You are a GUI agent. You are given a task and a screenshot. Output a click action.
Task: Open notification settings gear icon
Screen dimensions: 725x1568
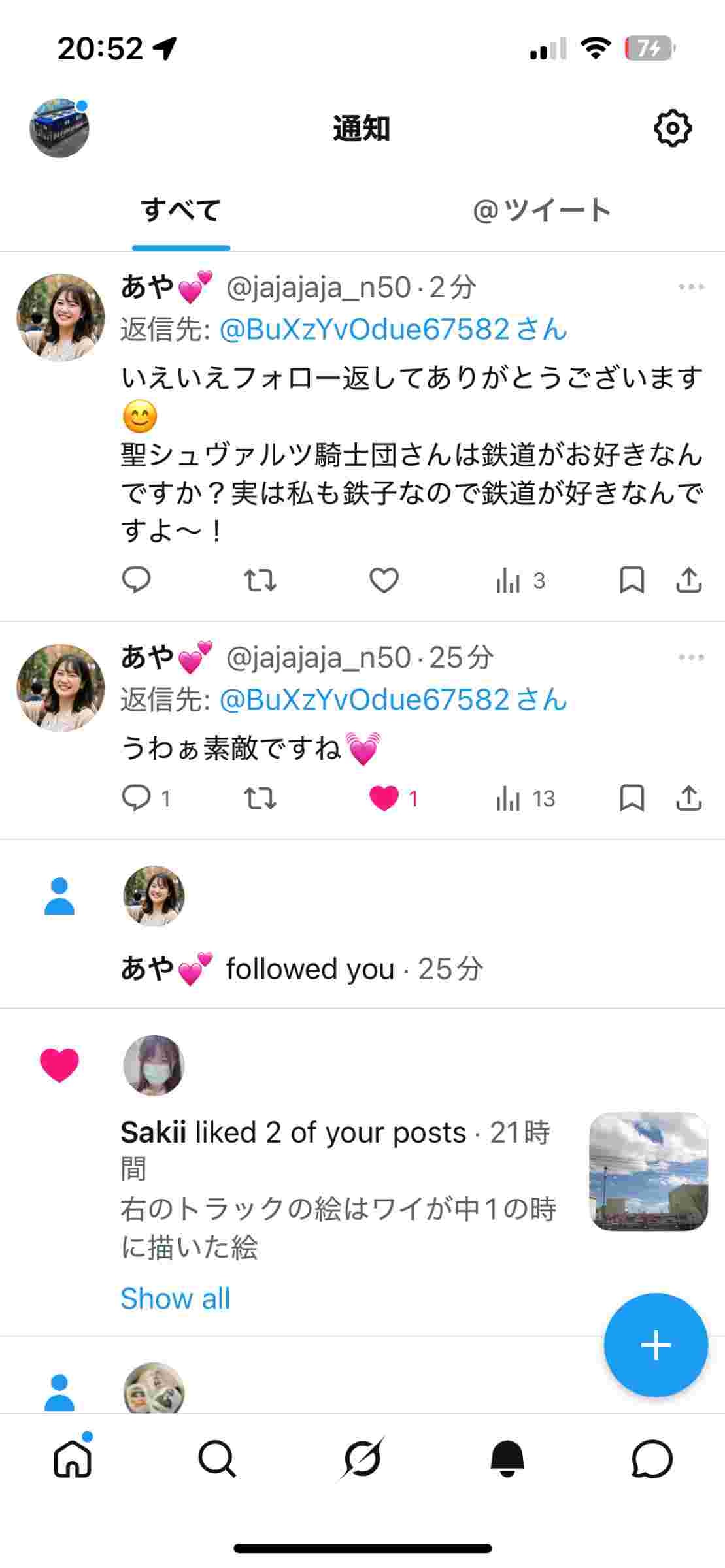pos(672,129)
